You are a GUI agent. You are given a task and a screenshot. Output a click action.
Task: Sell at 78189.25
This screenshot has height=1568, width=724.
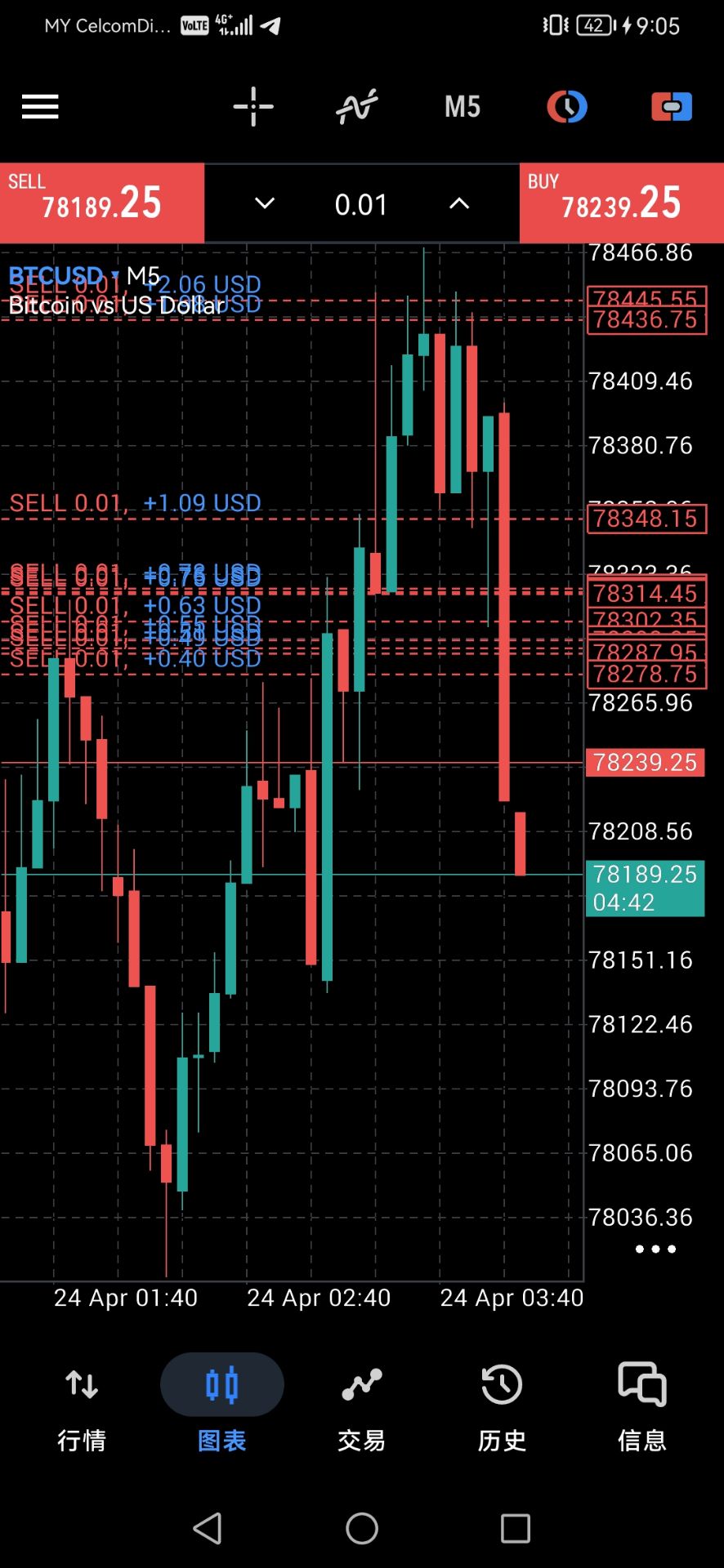(102, 203)
